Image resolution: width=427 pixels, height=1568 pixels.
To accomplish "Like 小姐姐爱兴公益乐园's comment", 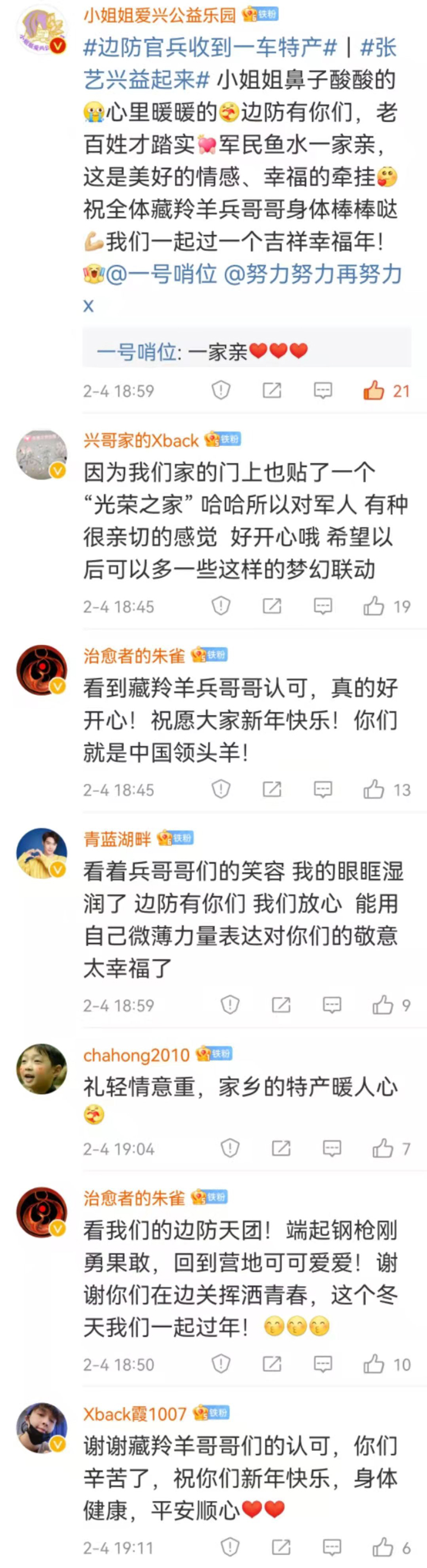I will (x=374, y=390).
